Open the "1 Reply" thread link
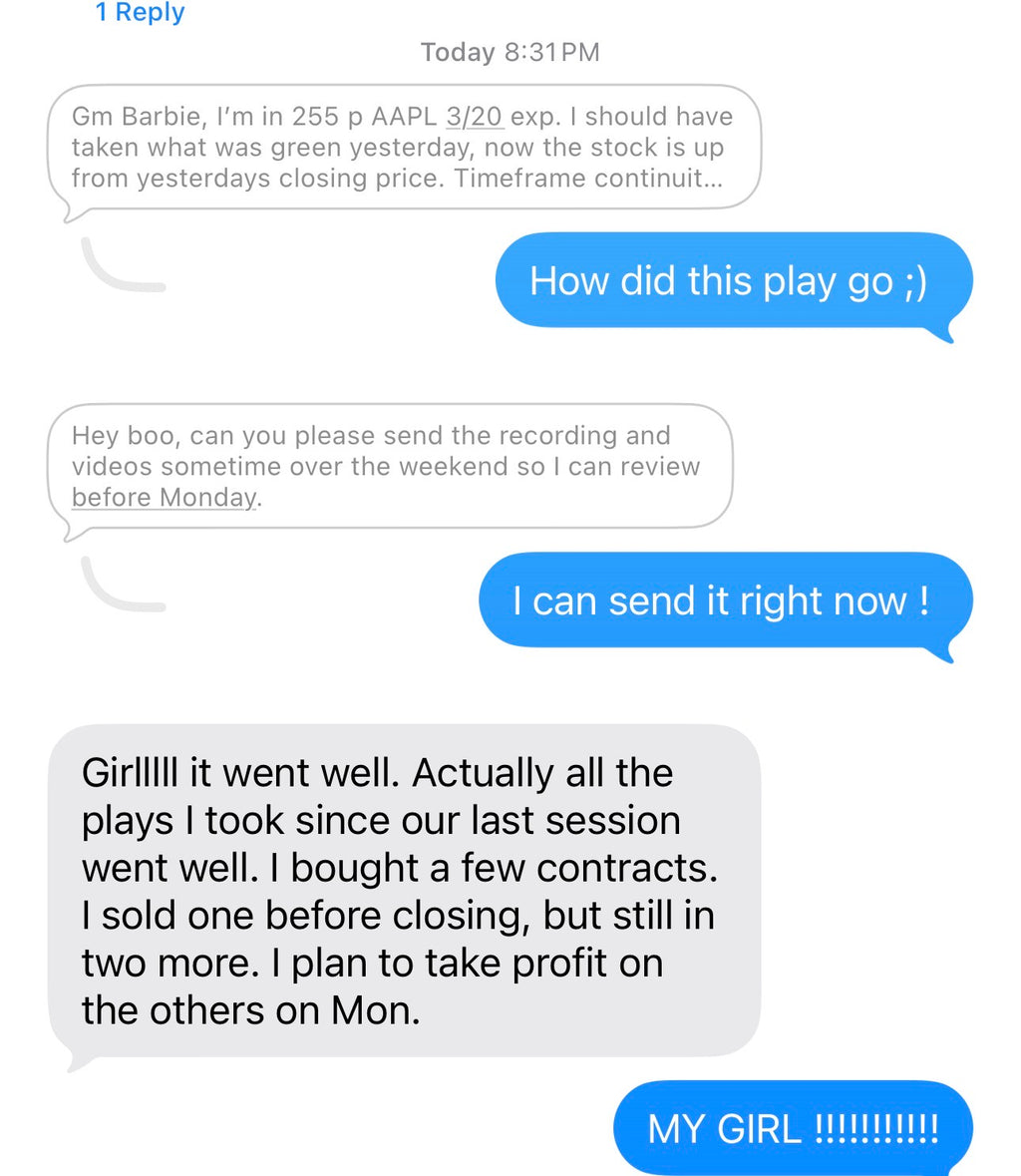Viewport: 1021px width, 1176px height. [x=140, y=13]
